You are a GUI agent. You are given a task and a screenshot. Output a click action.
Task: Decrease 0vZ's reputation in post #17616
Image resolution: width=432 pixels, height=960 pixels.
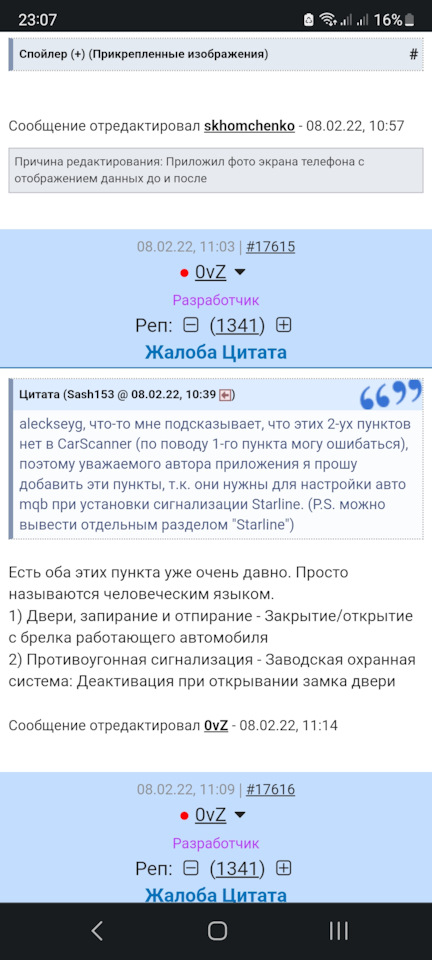[191, 868]
